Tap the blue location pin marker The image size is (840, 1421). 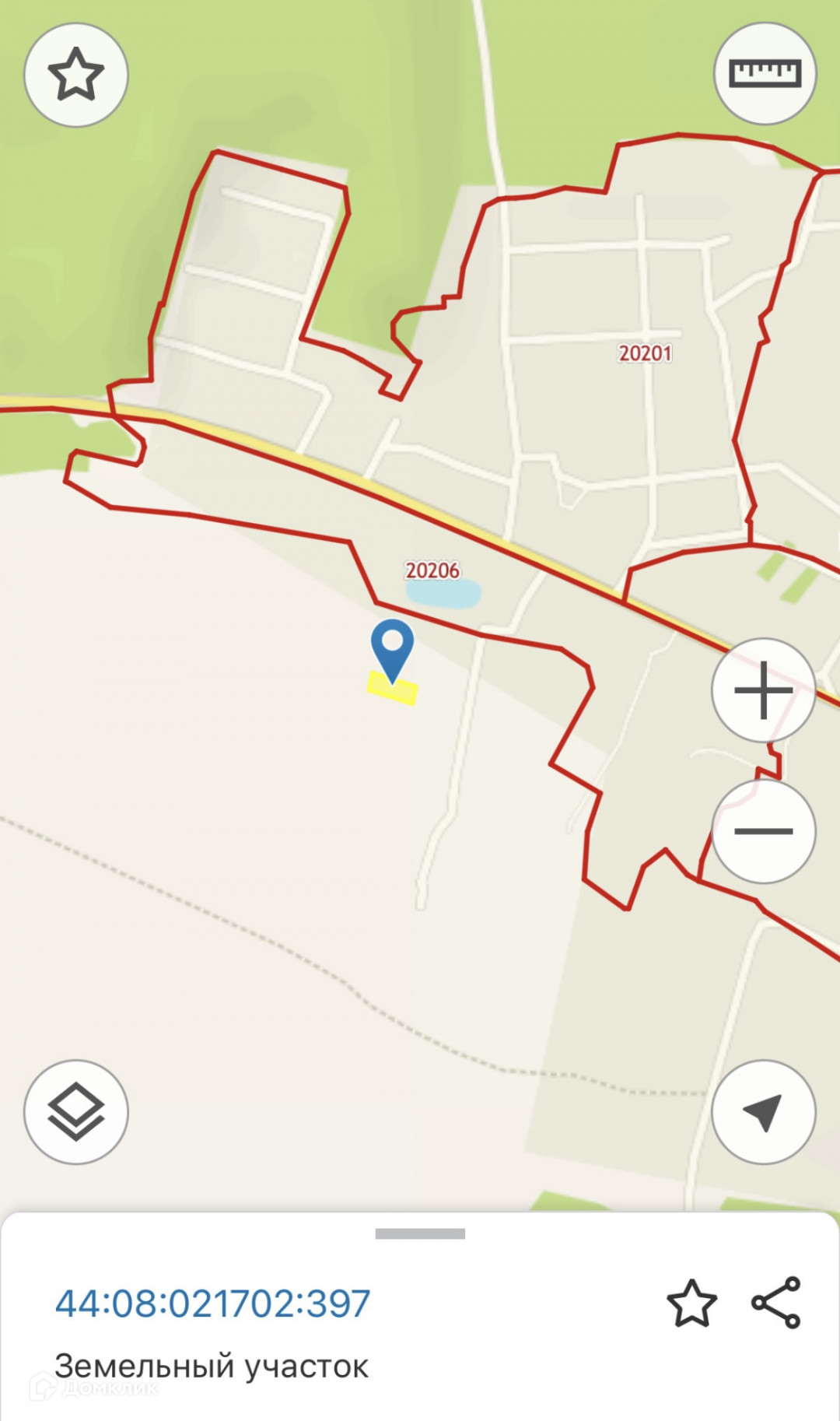(x=392, y=647)
